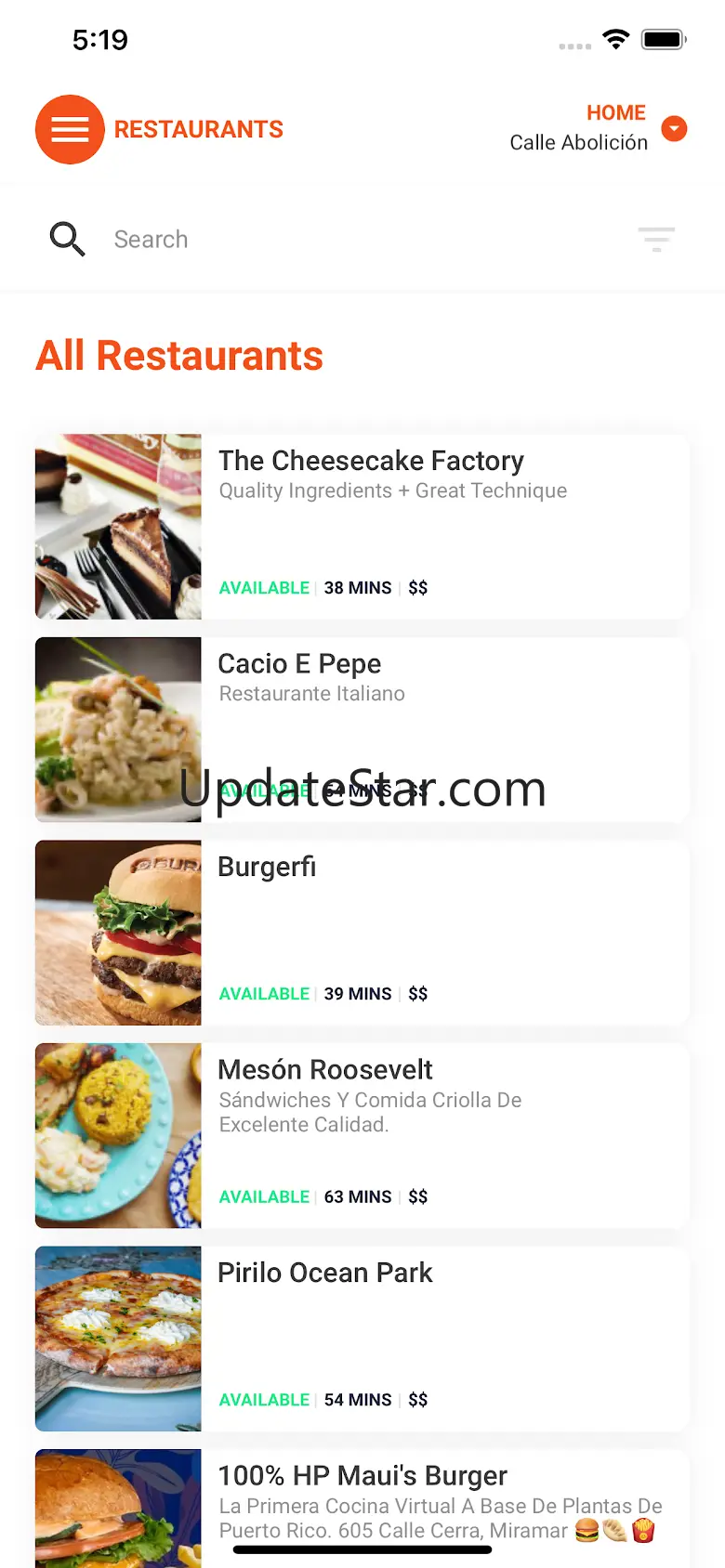
Task: Open The Cheesecake Factory restaurant
Action: click(362, 527)
